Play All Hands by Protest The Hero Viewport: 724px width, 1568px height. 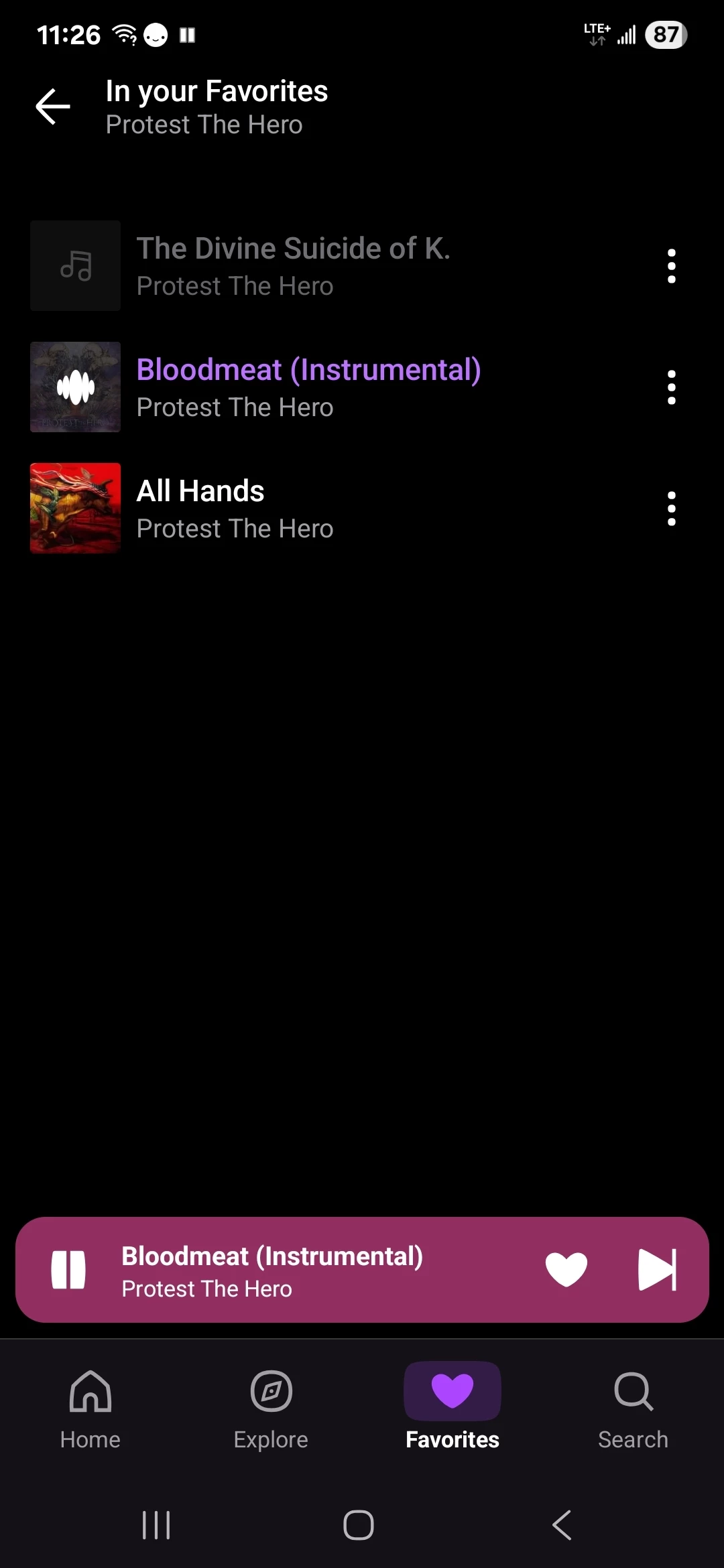pos(235,508)
